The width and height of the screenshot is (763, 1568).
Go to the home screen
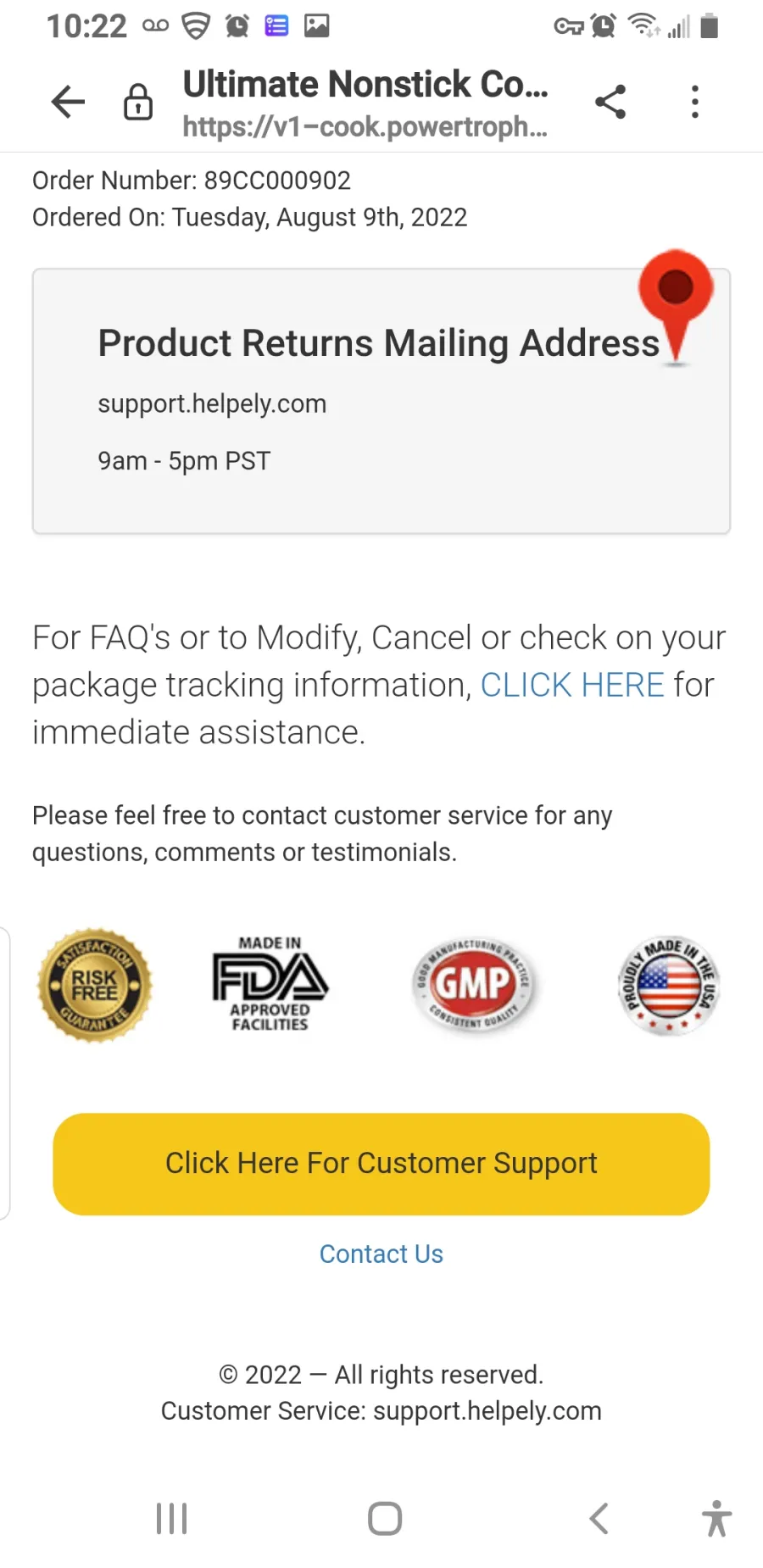[x=385, y=1518]
